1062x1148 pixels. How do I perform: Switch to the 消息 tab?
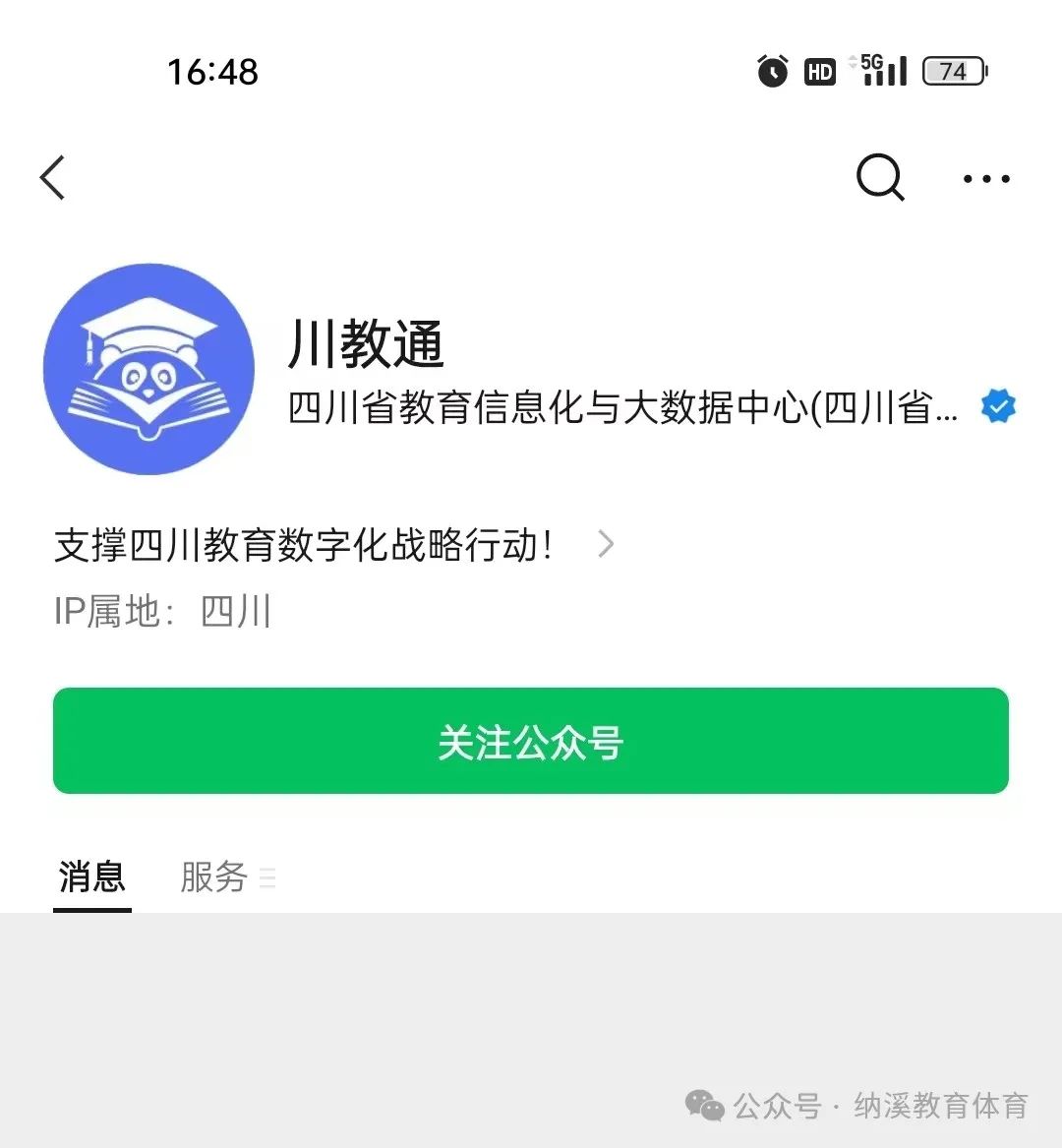(91, 876)
